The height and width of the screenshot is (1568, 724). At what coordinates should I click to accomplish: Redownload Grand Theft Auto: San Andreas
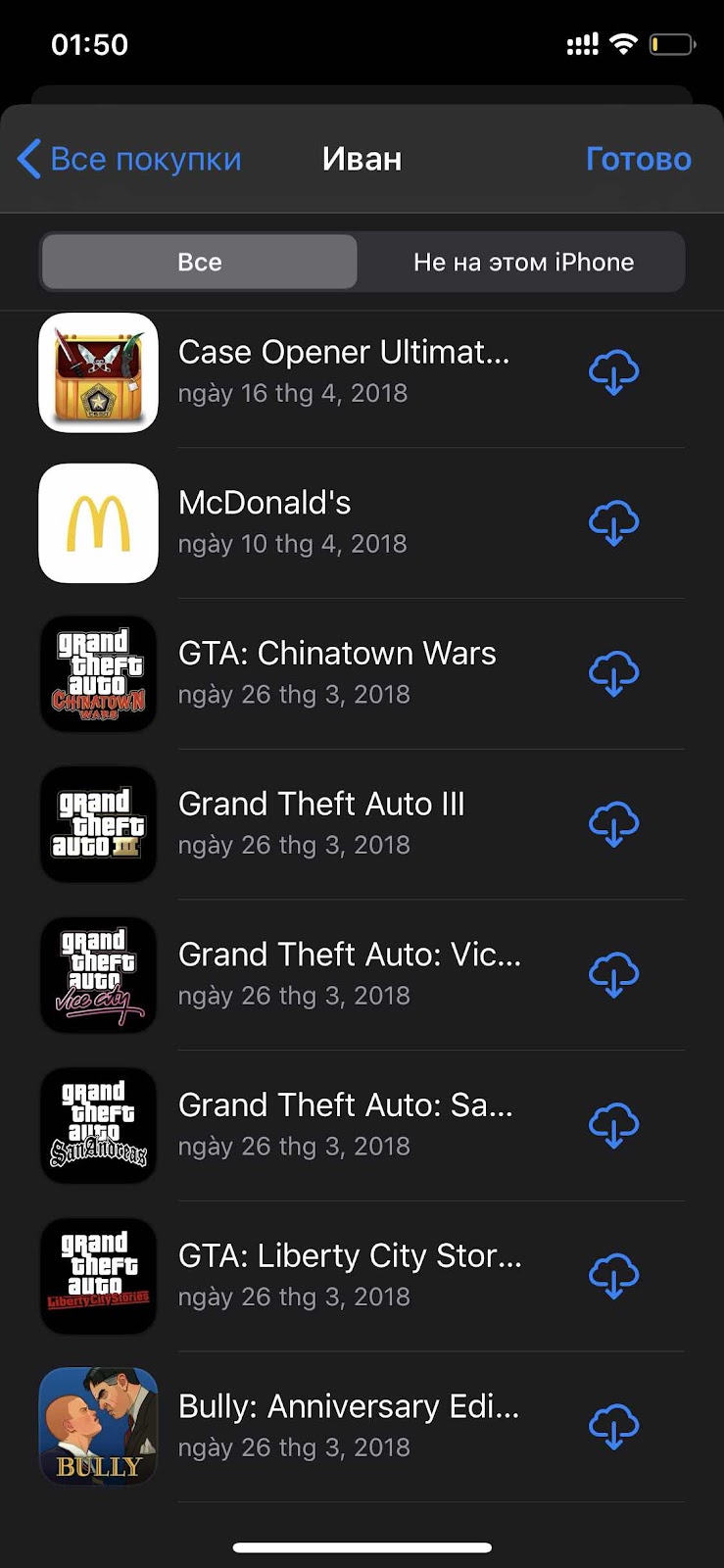pyautogui.click(x=613, y=1125)
